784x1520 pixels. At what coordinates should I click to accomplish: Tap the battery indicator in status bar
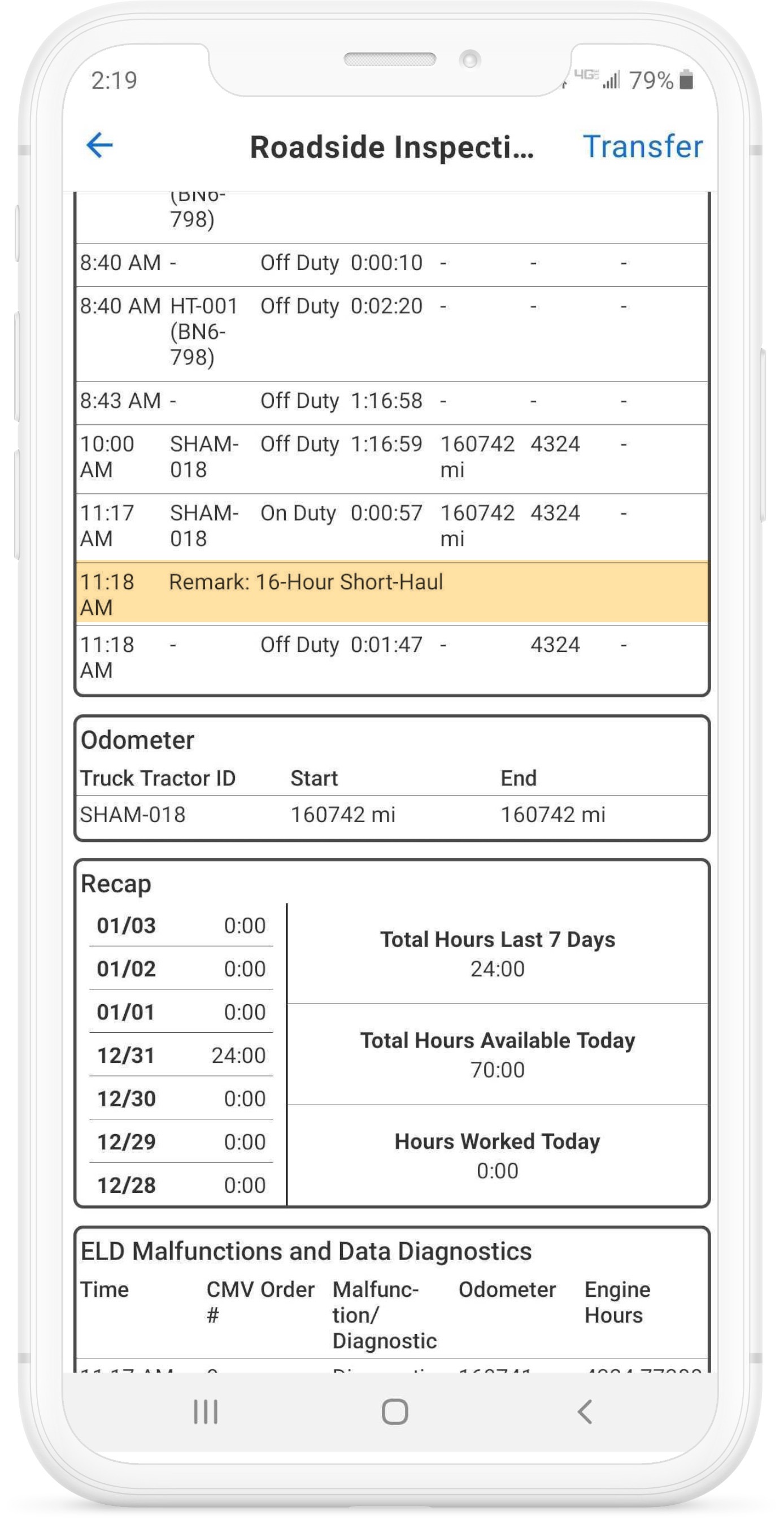tap(686, 81)
